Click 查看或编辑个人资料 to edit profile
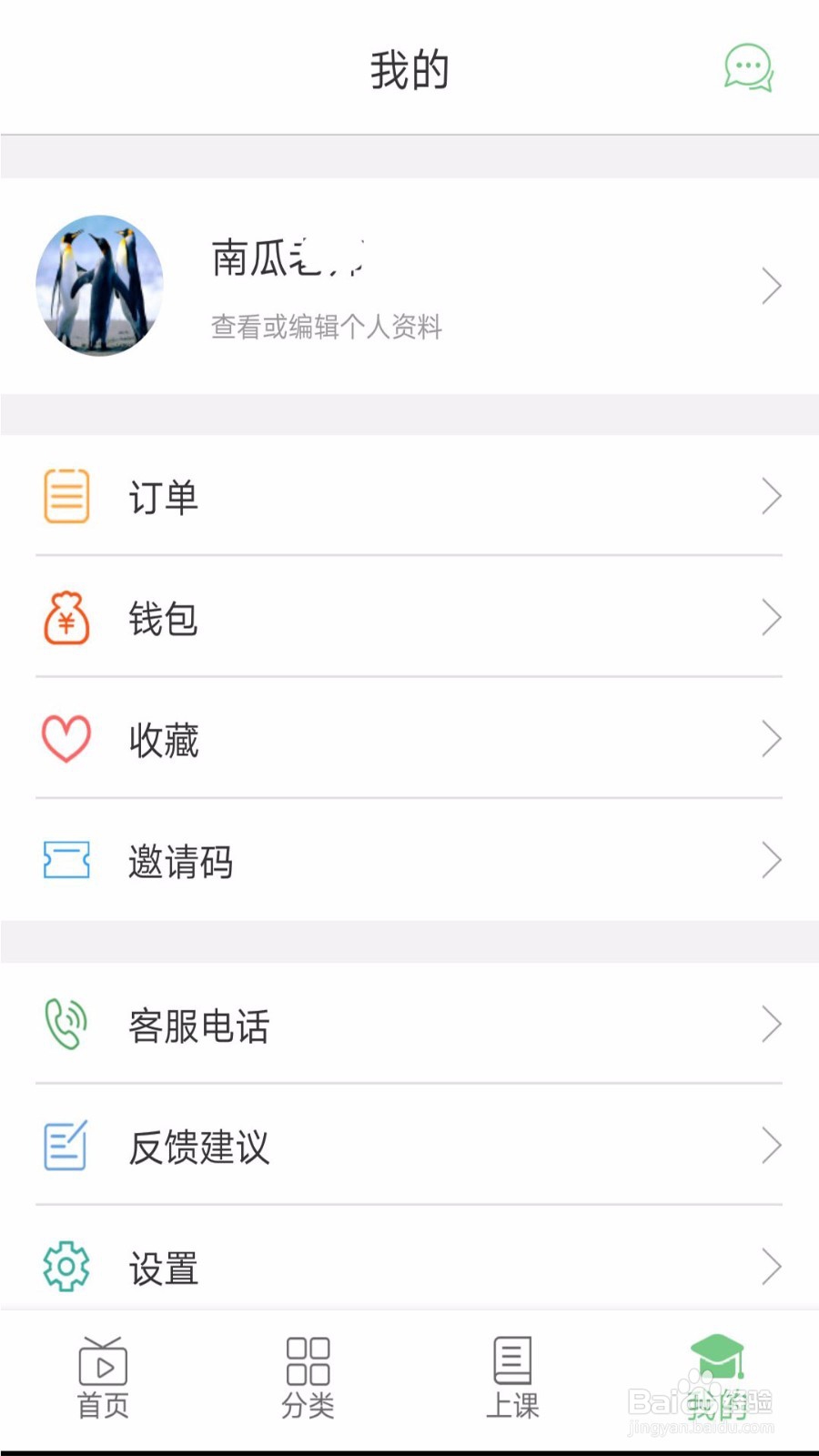This screenshot has height=1456, width=819. tap(325, 329)
